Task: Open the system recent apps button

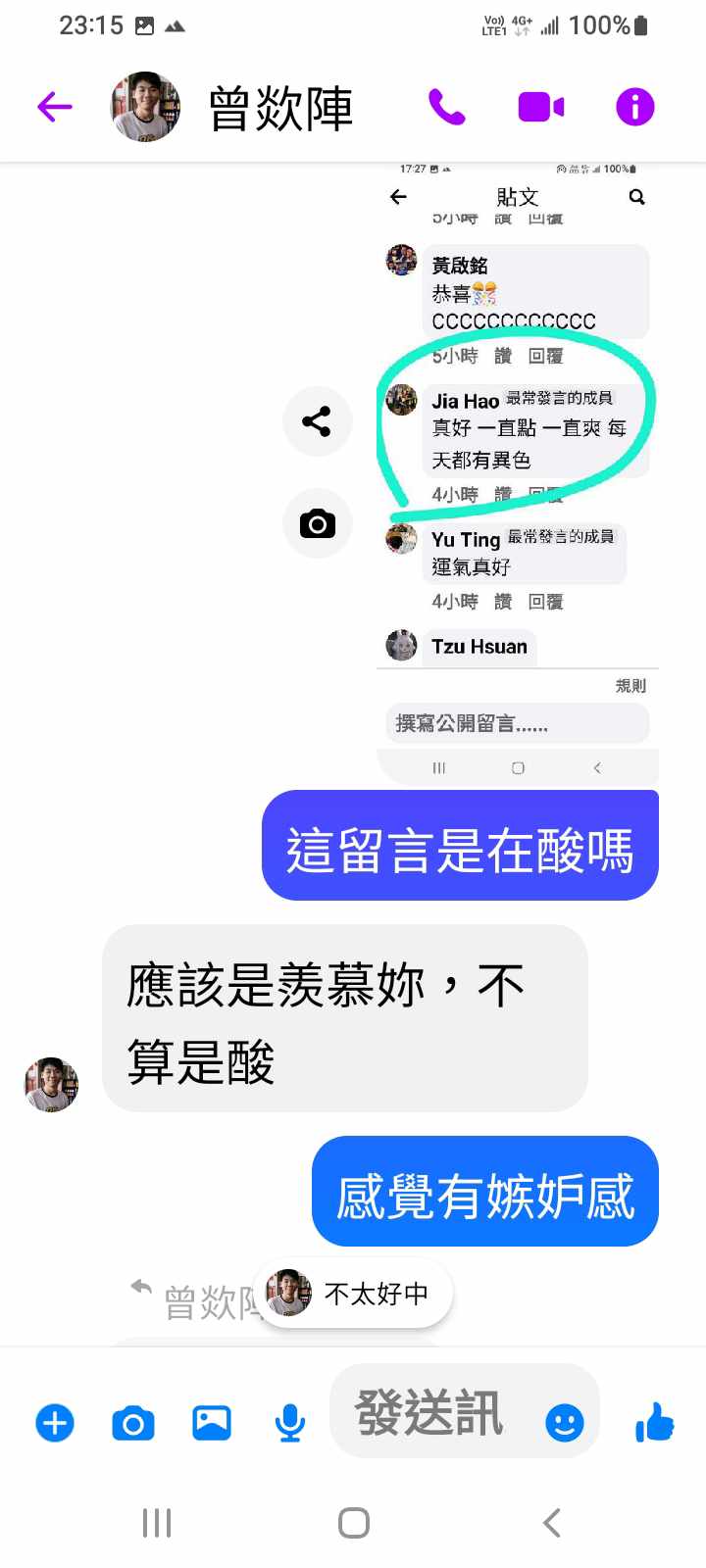Action: (x=157, y=1523)
